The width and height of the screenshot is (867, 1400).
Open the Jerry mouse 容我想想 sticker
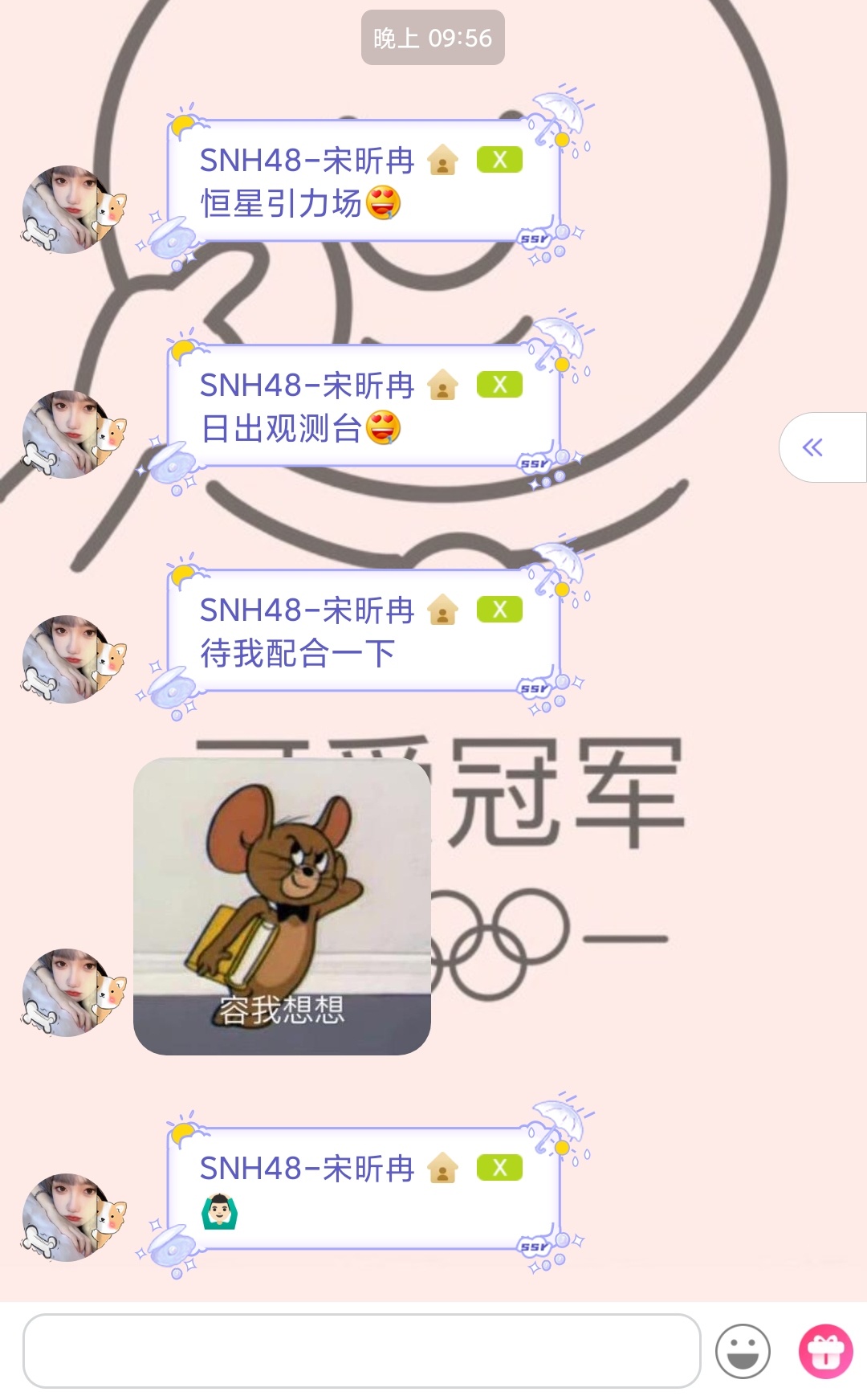pos(282,906)
